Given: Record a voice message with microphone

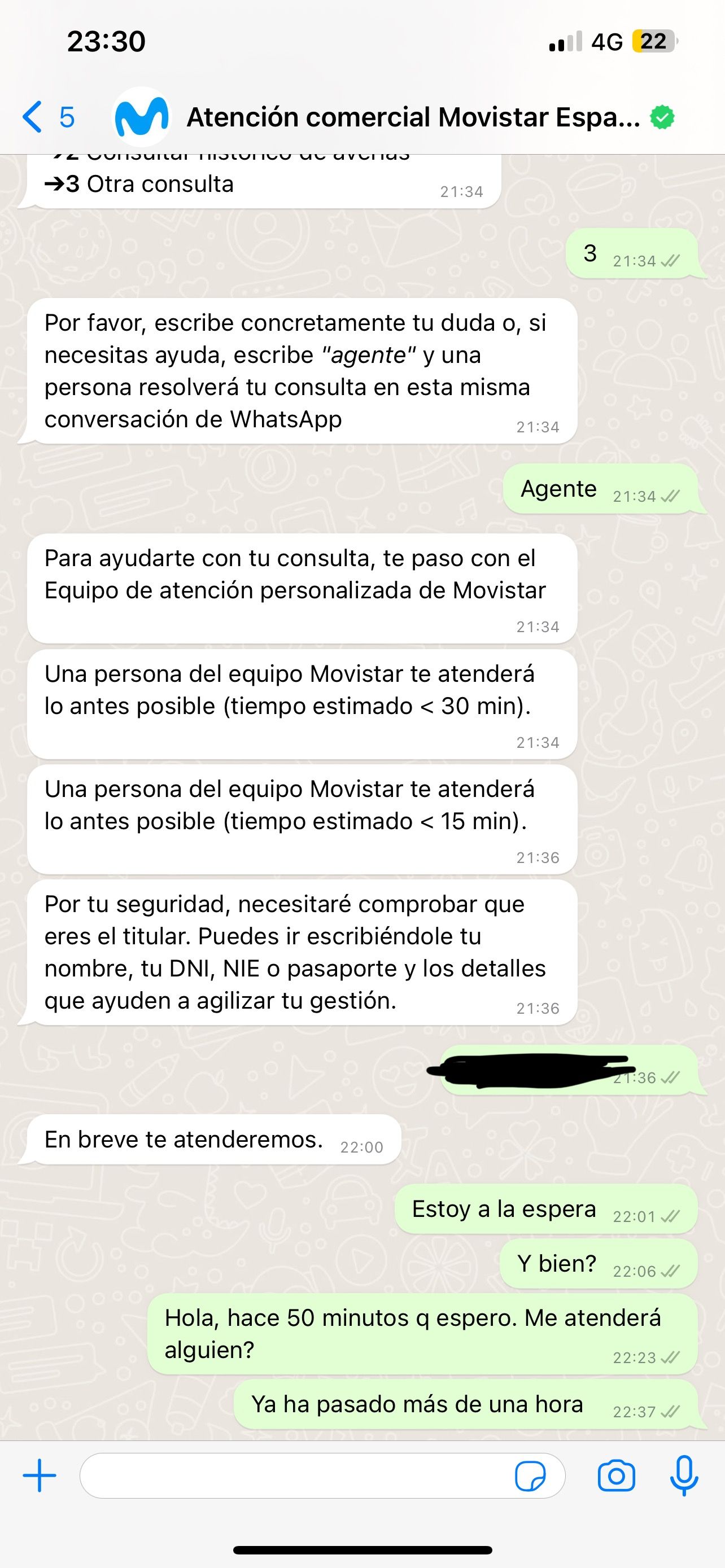Looking at the screenshot, I should [x=684, y=1475].
